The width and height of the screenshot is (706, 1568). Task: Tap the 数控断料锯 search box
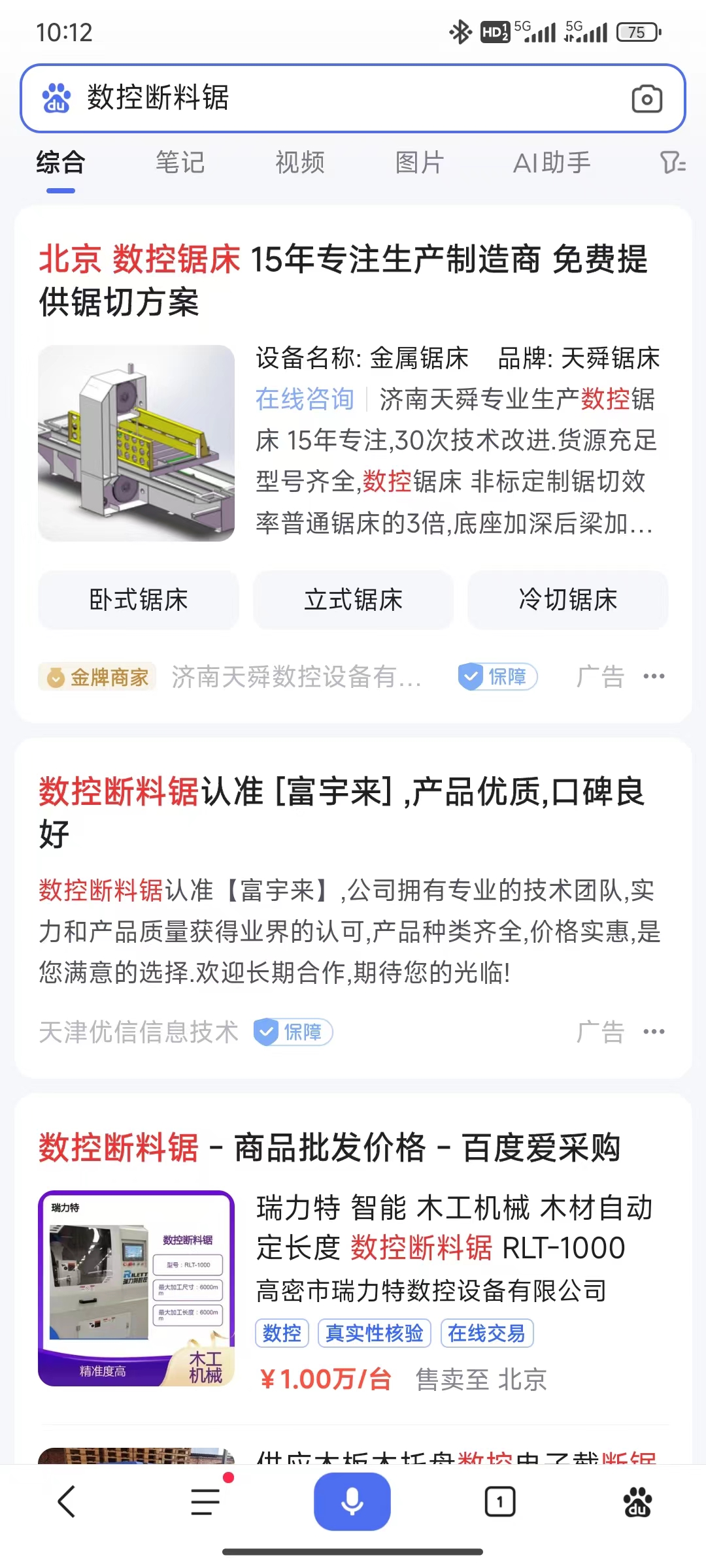point(327,98)
